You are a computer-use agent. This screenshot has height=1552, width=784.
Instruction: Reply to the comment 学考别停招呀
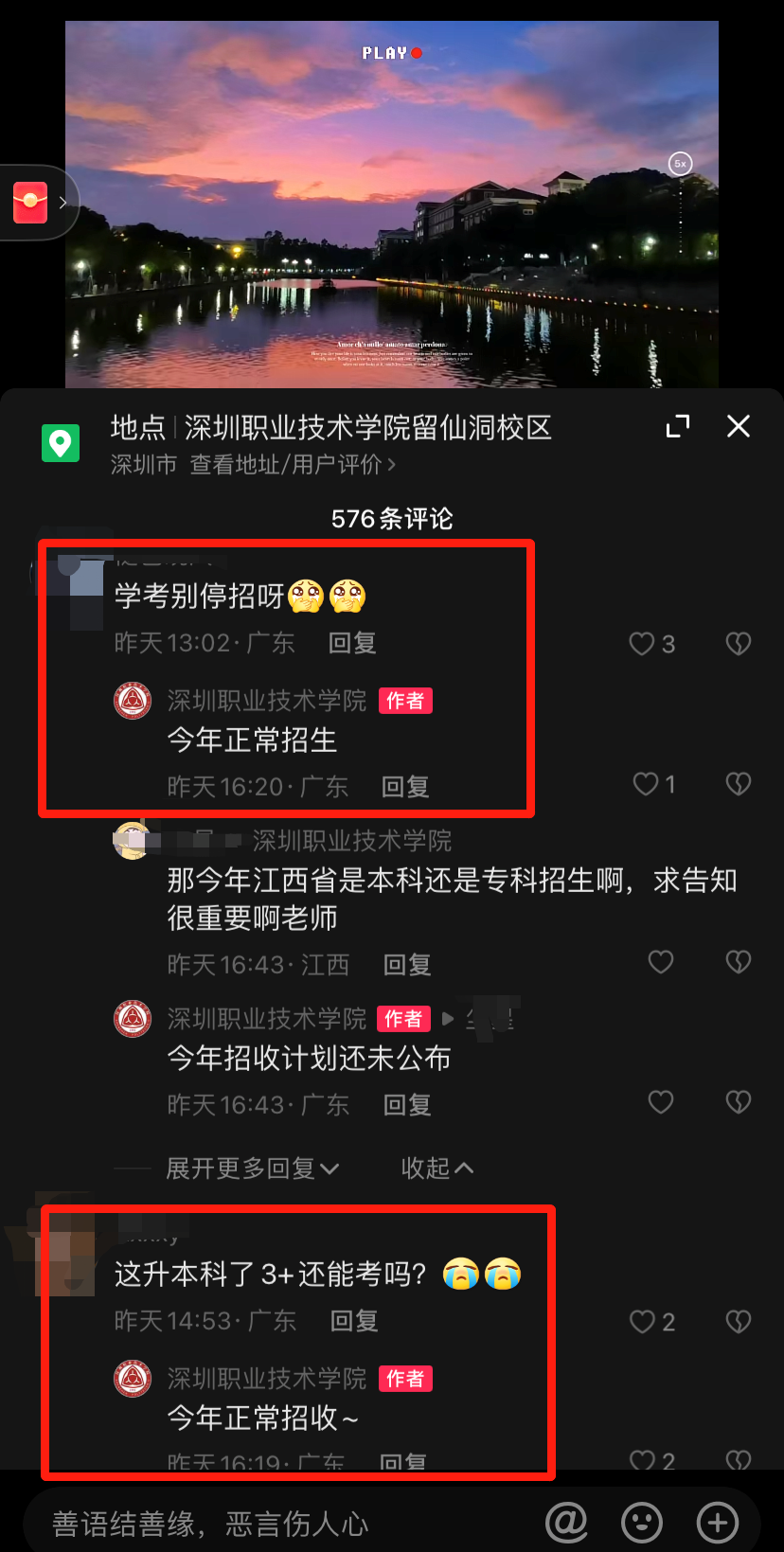[352, 644]
